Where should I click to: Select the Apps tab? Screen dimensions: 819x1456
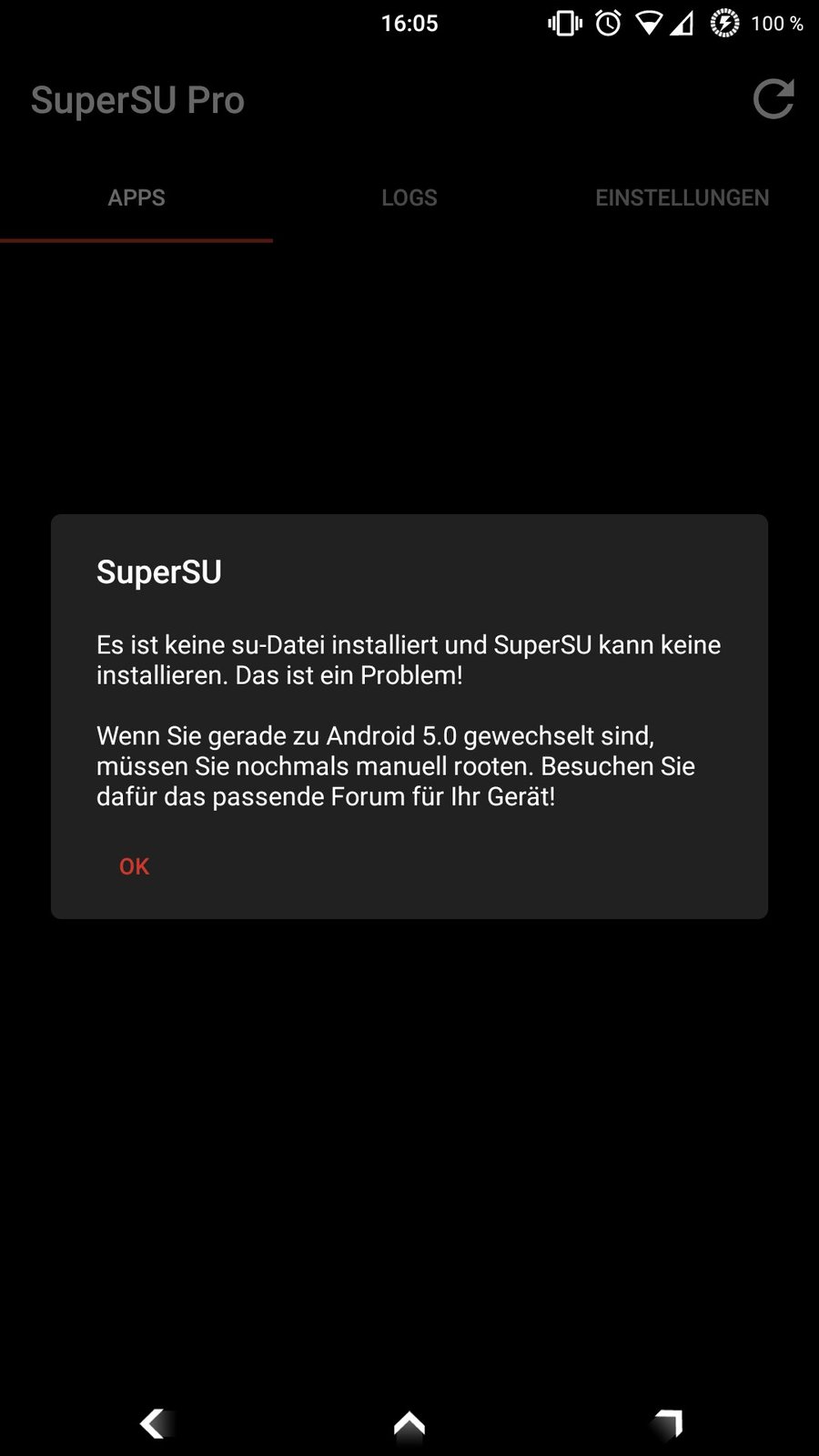136,197
